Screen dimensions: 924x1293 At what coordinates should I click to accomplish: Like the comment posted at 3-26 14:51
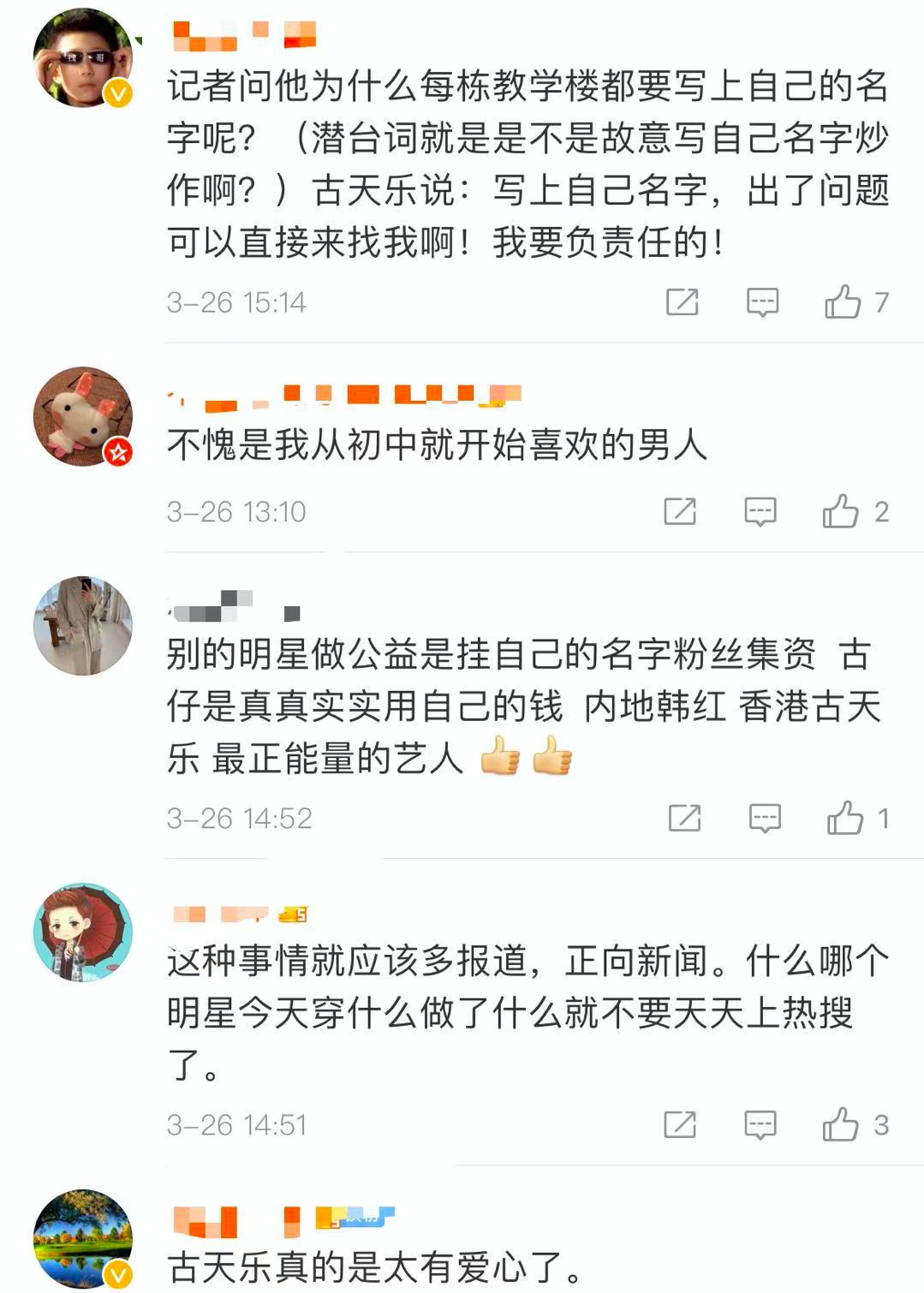pos(841,1124)
